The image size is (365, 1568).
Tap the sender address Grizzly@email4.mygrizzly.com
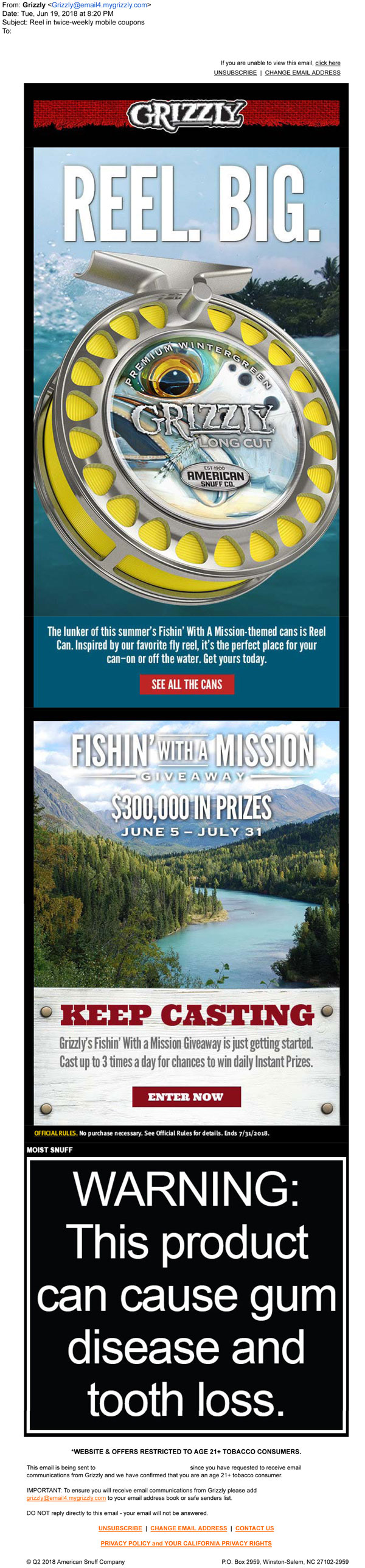(x=99, y=5)
